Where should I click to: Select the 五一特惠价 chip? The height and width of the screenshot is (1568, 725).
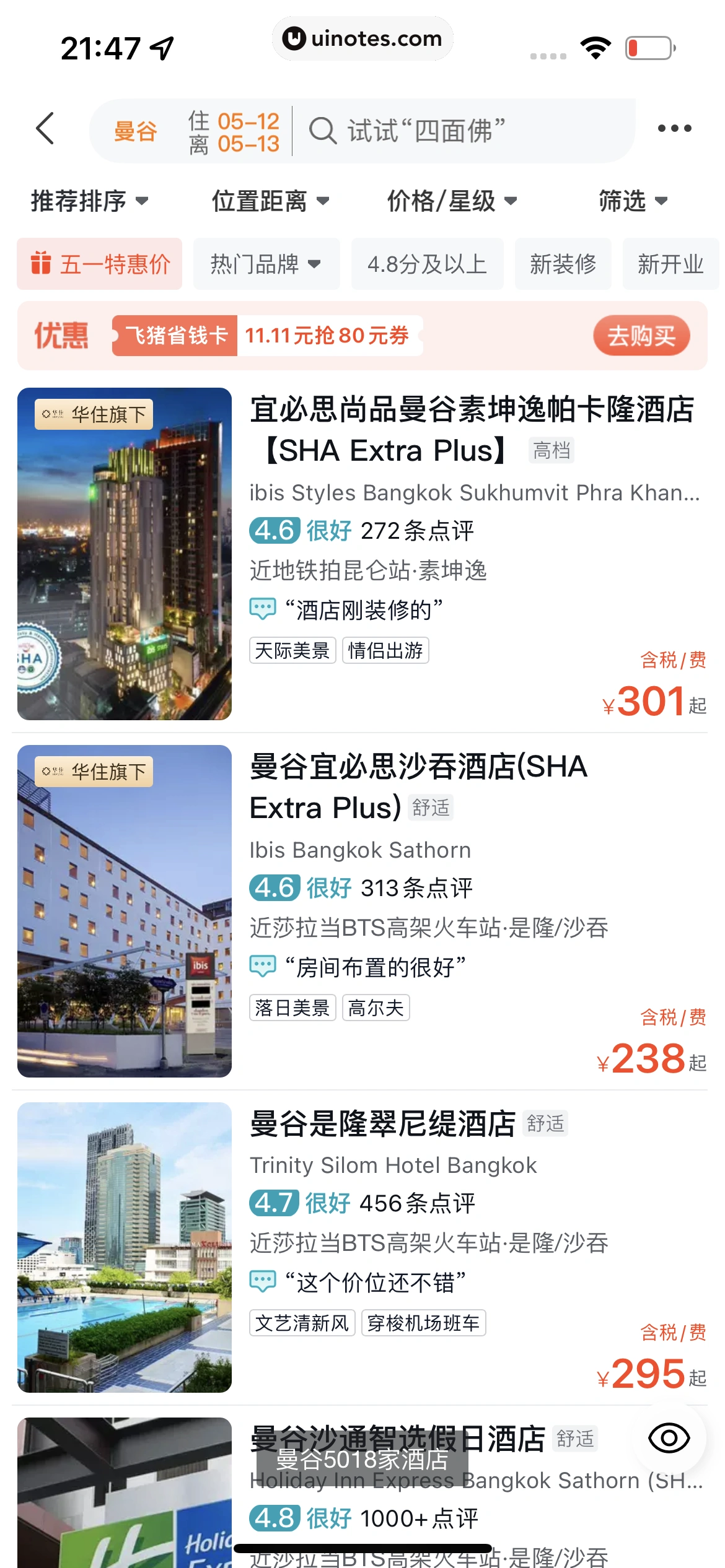click(x=100, y=264)
